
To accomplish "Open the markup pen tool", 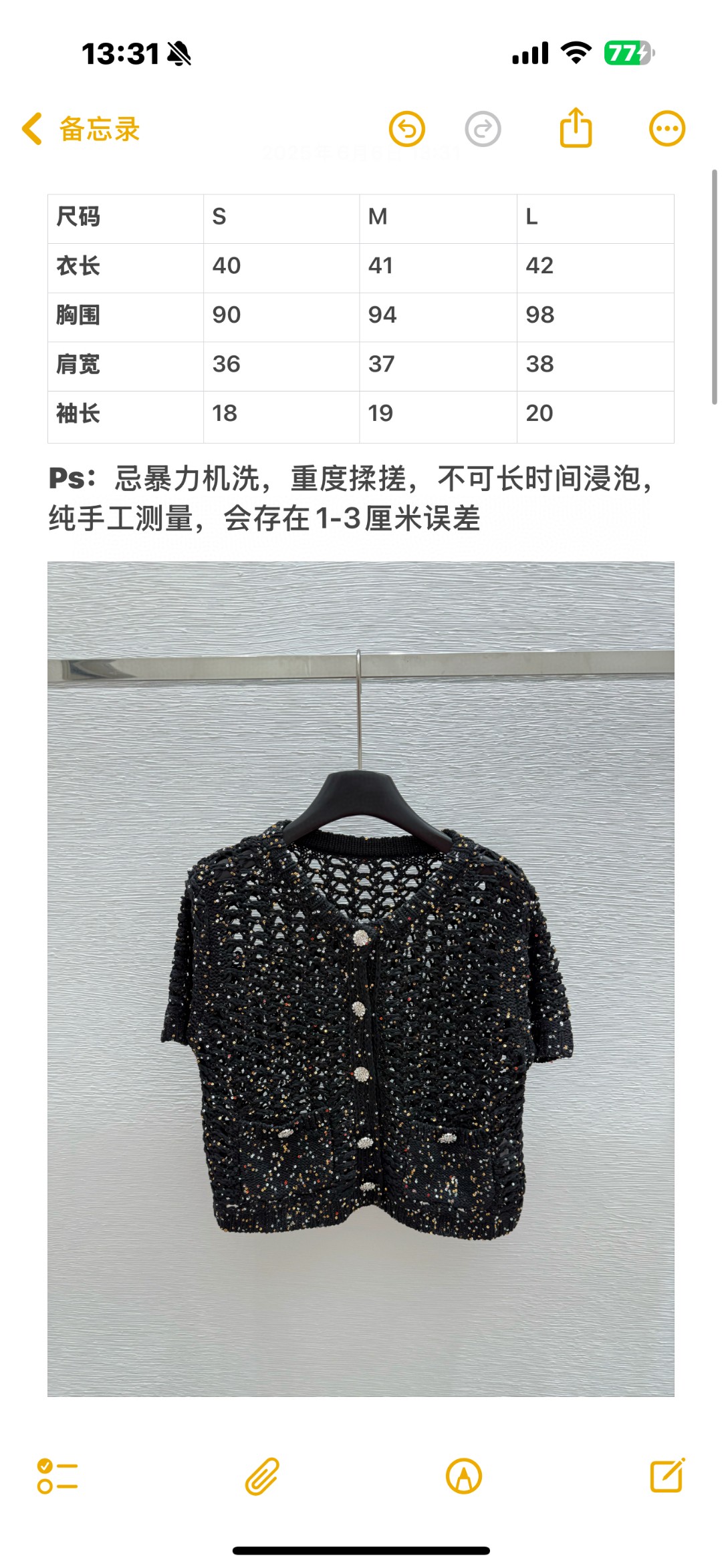I will tap(464, 1476).
